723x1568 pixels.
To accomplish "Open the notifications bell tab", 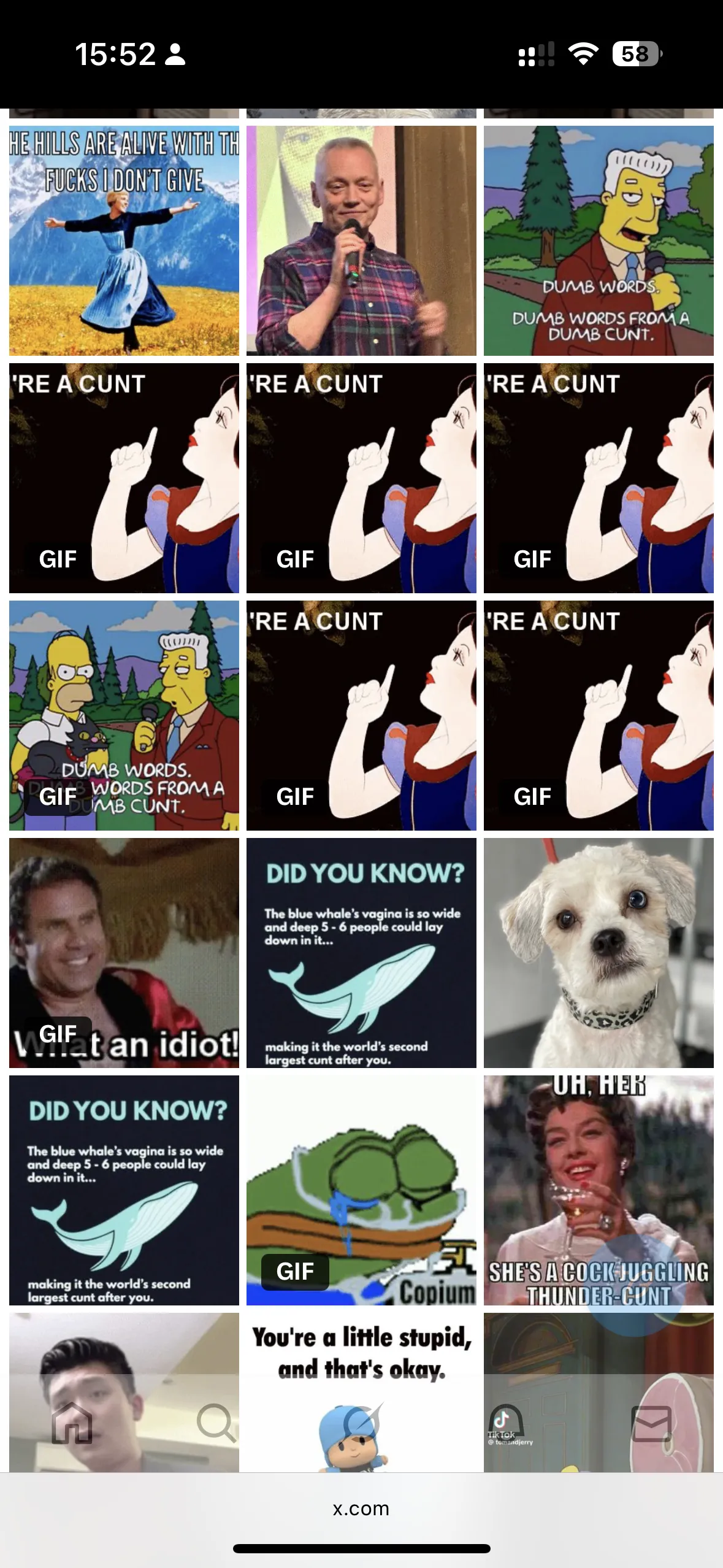I will (x=507, y=1423).
